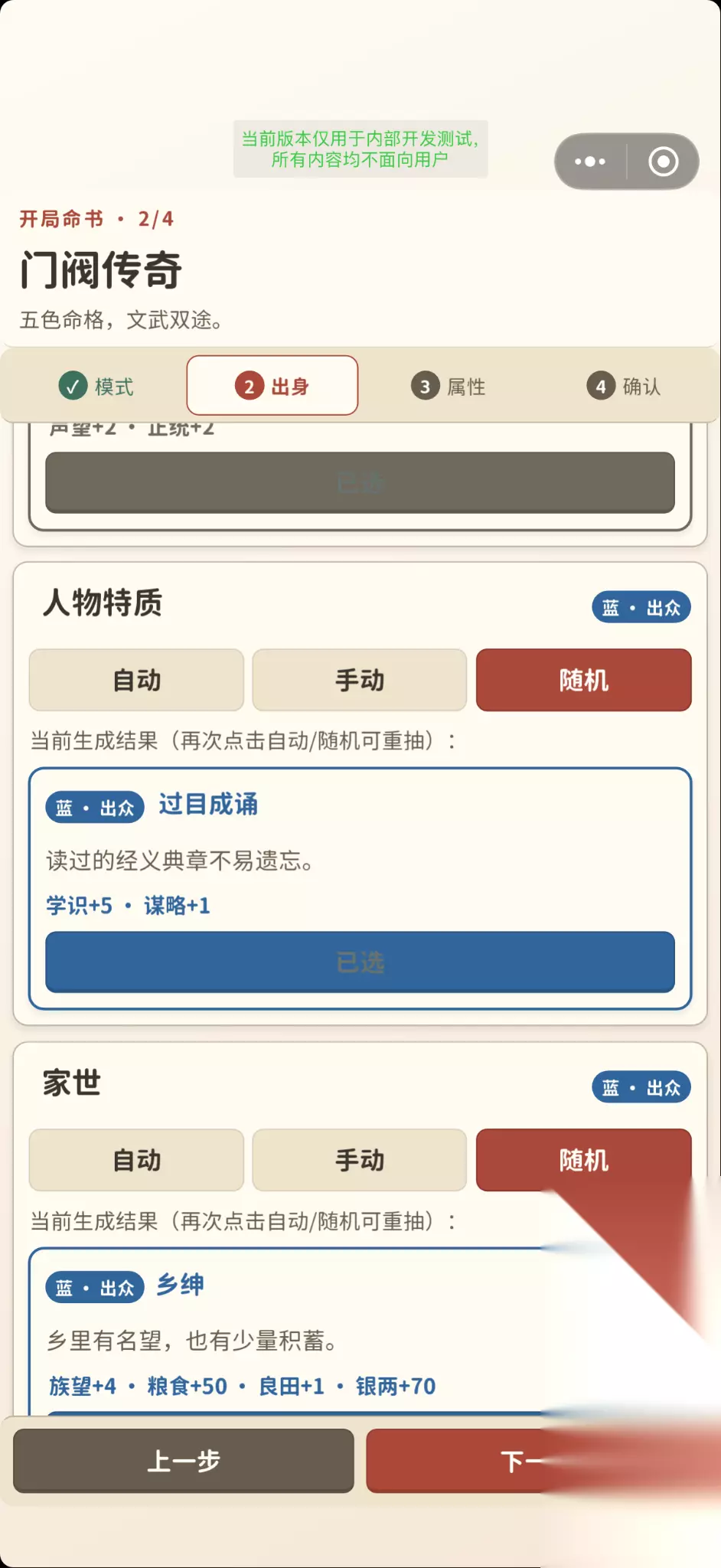Screen dimensions: 721x1568
Task: Jump to the 属性 step
Action: coord(449,386)
